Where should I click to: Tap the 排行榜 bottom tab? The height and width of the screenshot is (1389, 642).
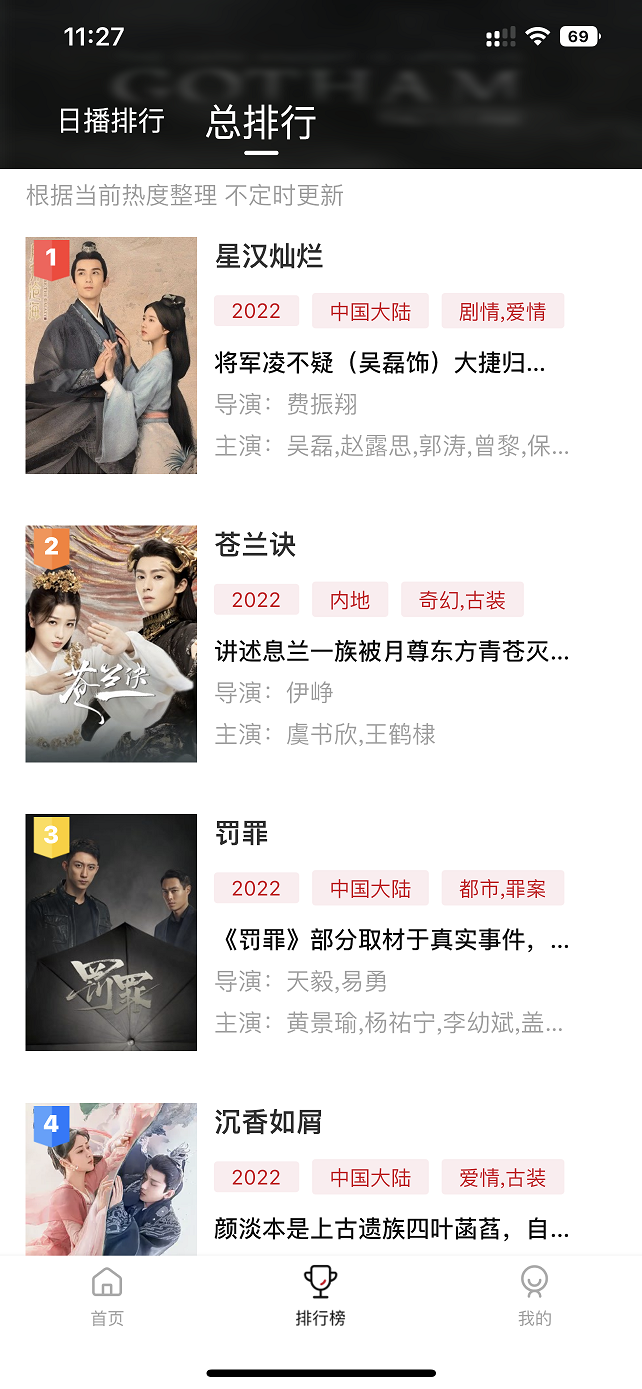(x=320, y=1296)
